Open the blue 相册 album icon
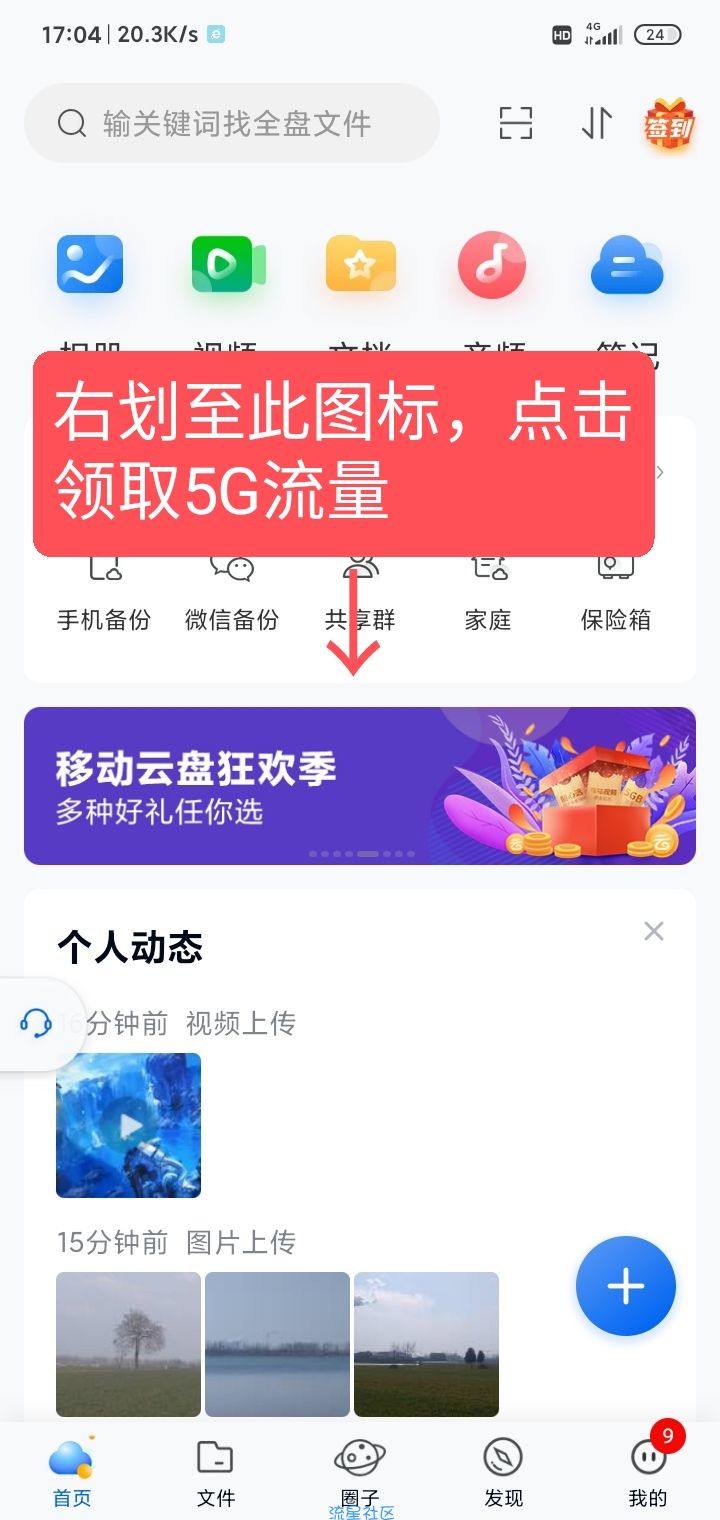720x1520 pixels. coord(90,265)
